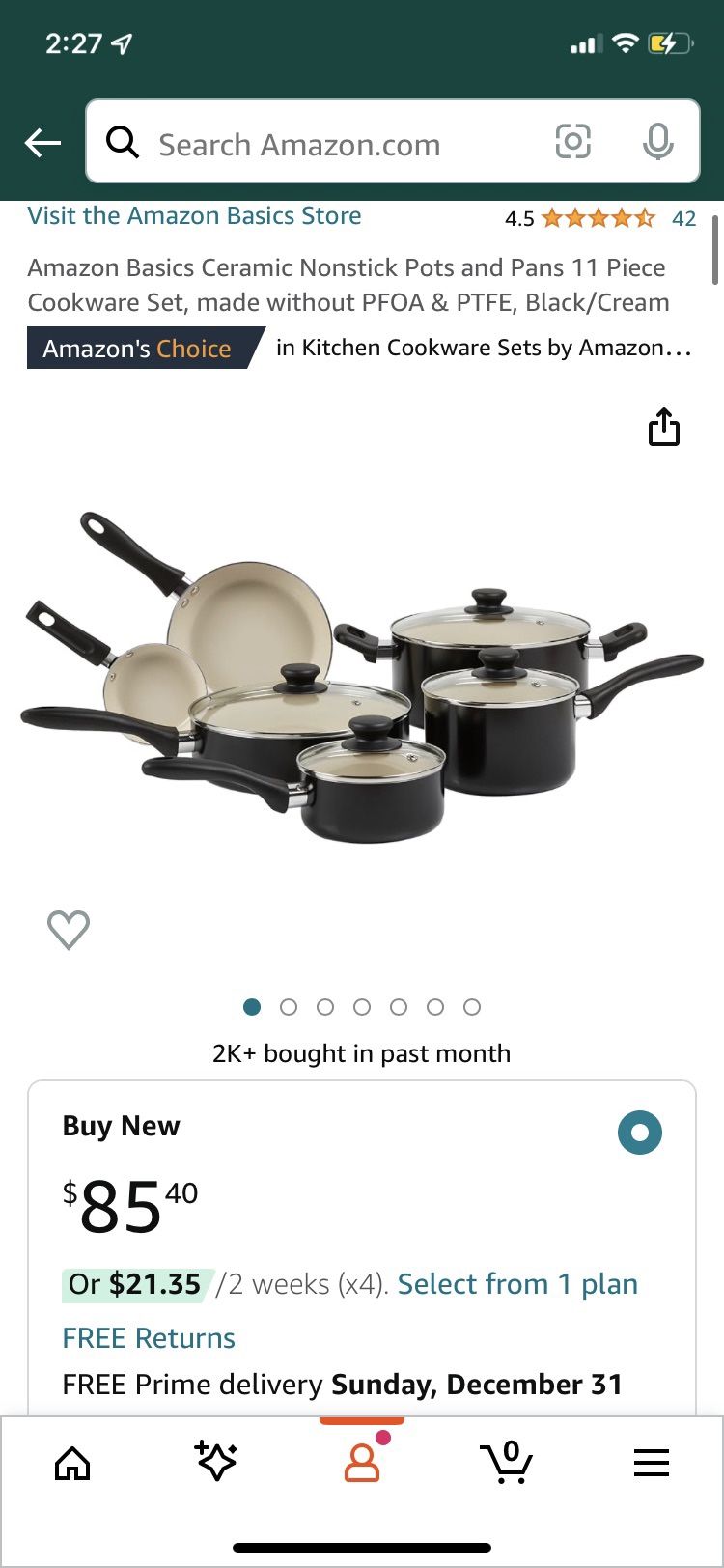View the shopping cart
Screen dimensions: 724x1568
click(506, 1462)
